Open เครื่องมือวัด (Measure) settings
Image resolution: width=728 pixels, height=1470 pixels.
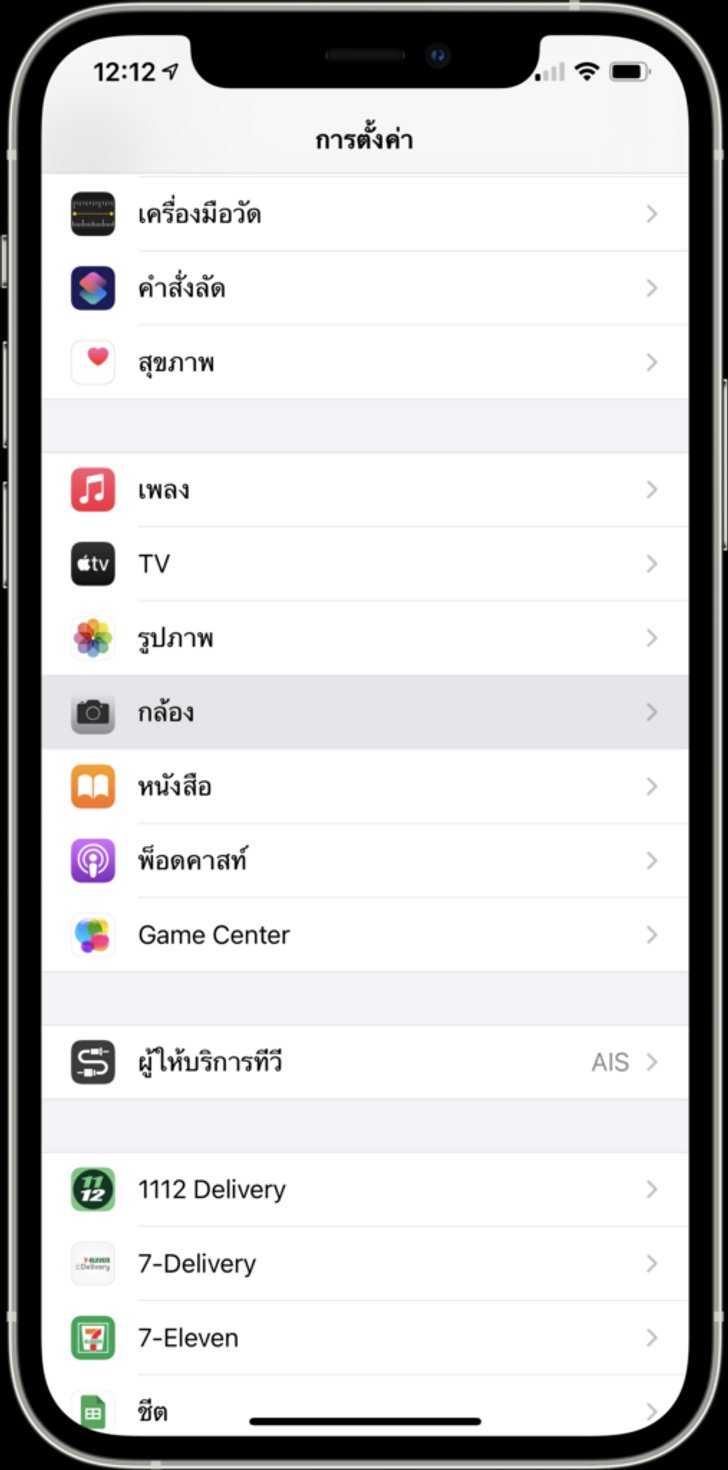pyautogui.click(x=364, y=214)
